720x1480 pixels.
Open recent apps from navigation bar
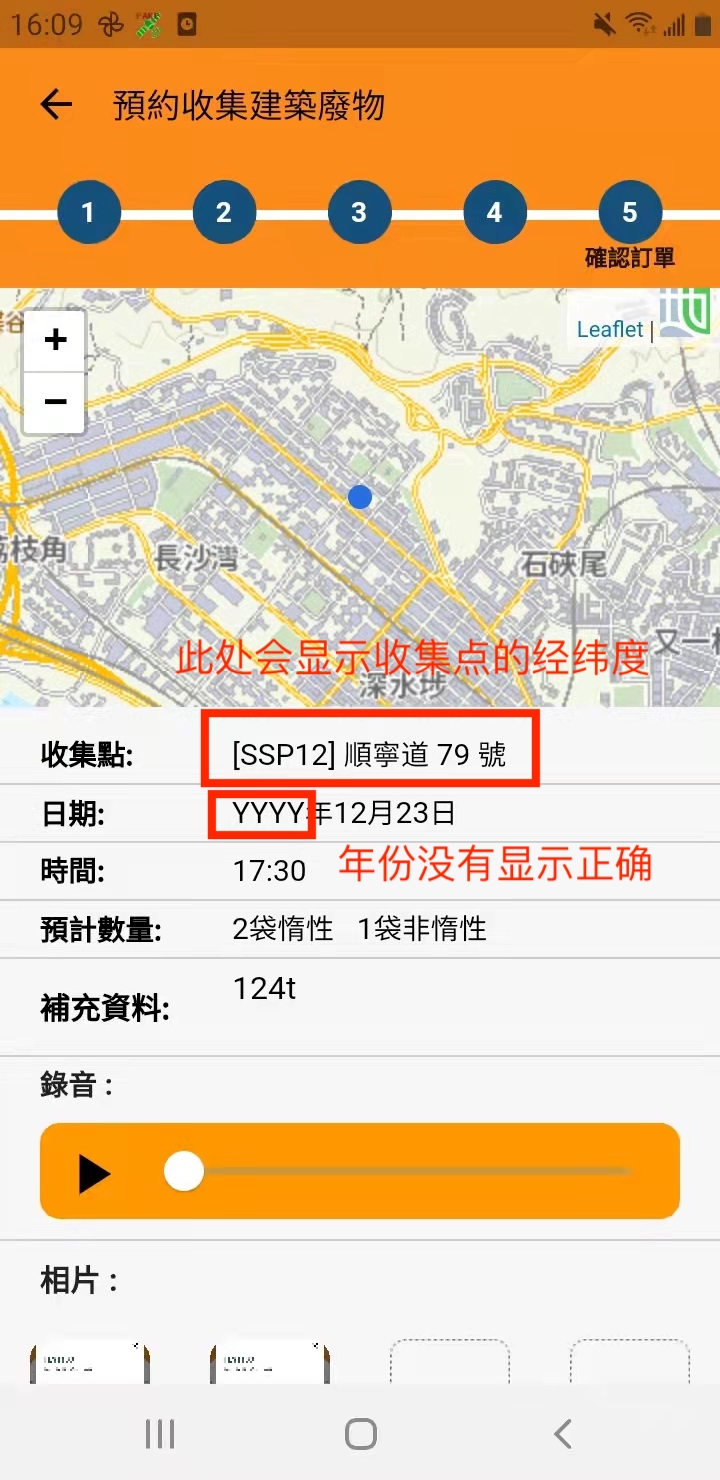click(x=160, y=1434)
